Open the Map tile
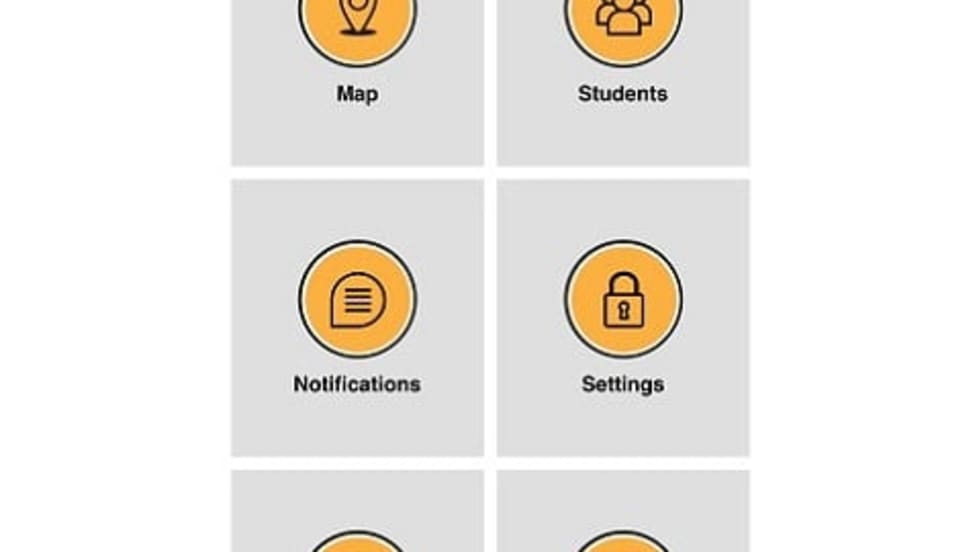 [357, 60]
